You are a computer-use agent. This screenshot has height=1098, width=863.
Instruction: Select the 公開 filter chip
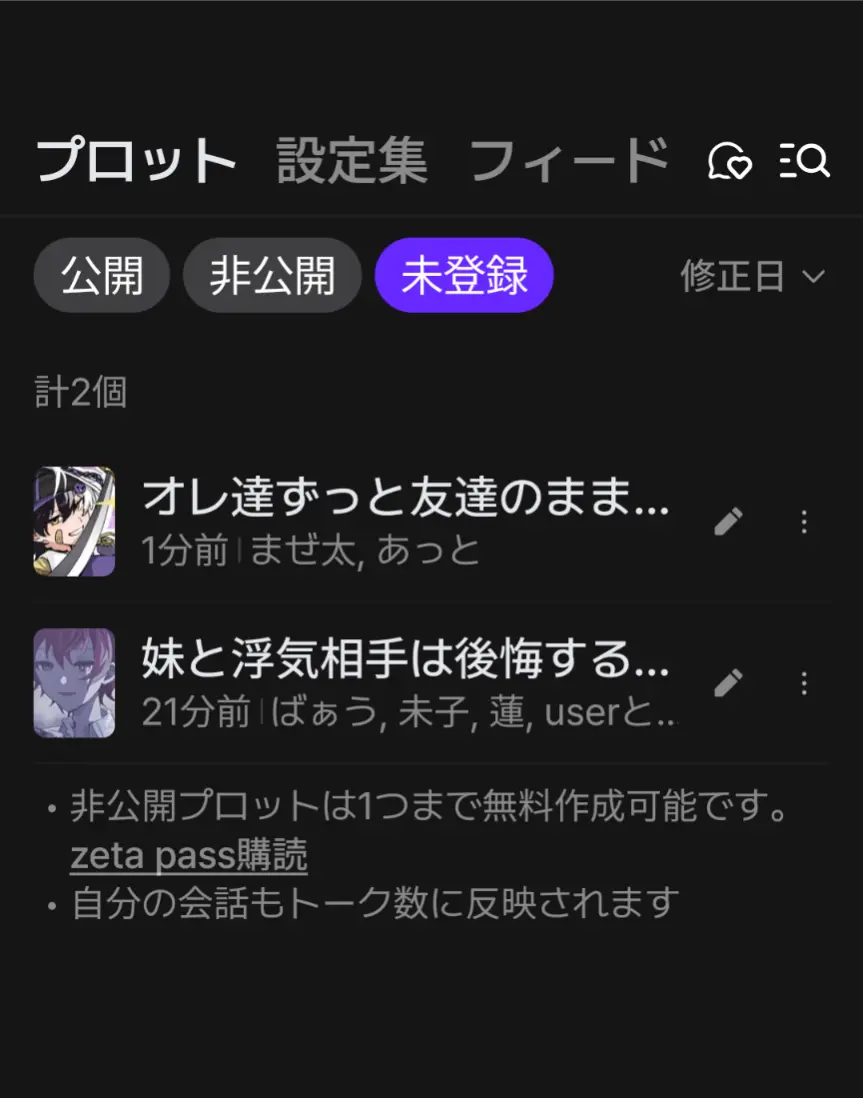[102, 275]
